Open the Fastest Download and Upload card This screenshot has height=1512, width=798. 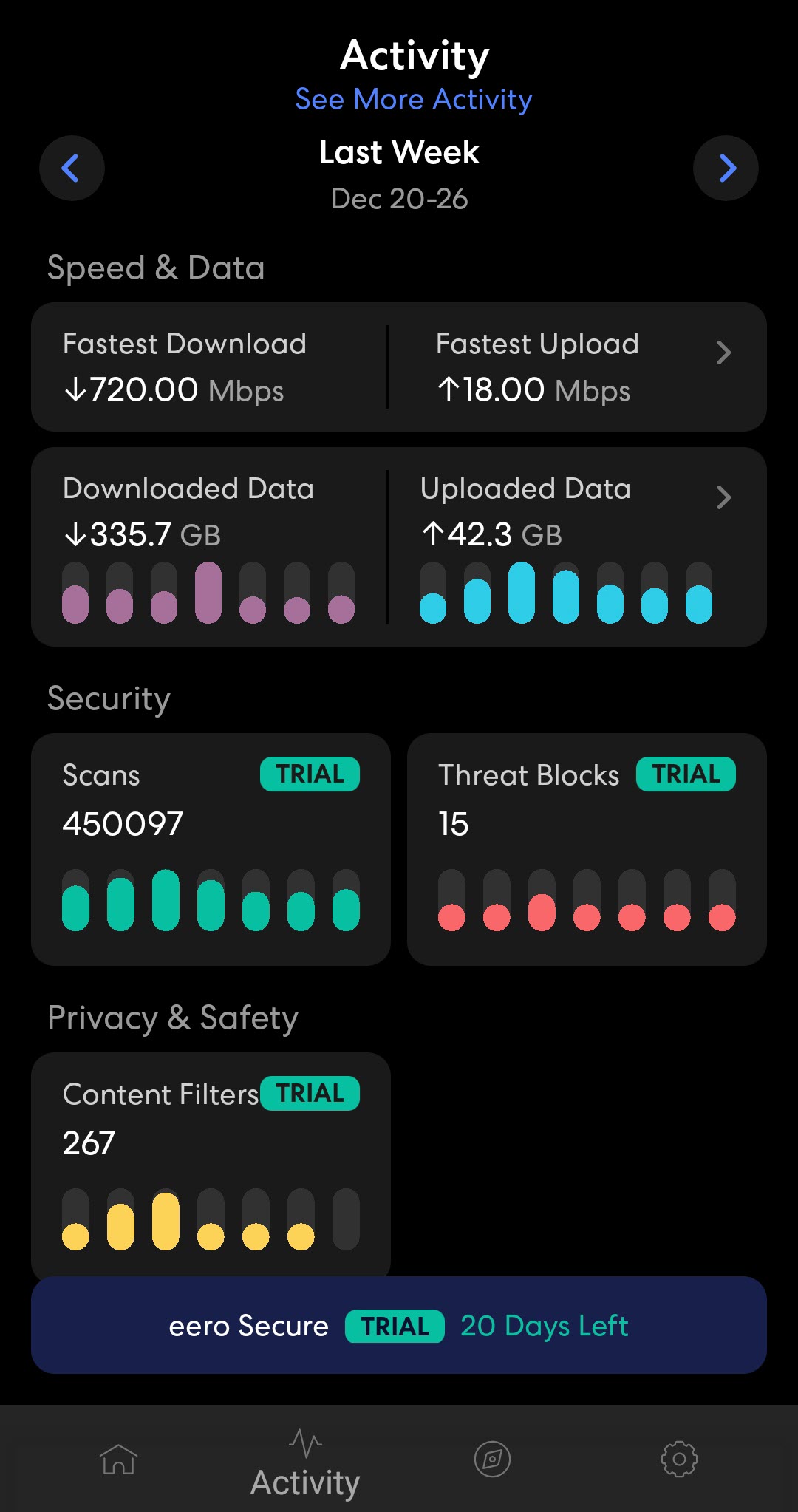pyautogui.click(x=399, y=367)
